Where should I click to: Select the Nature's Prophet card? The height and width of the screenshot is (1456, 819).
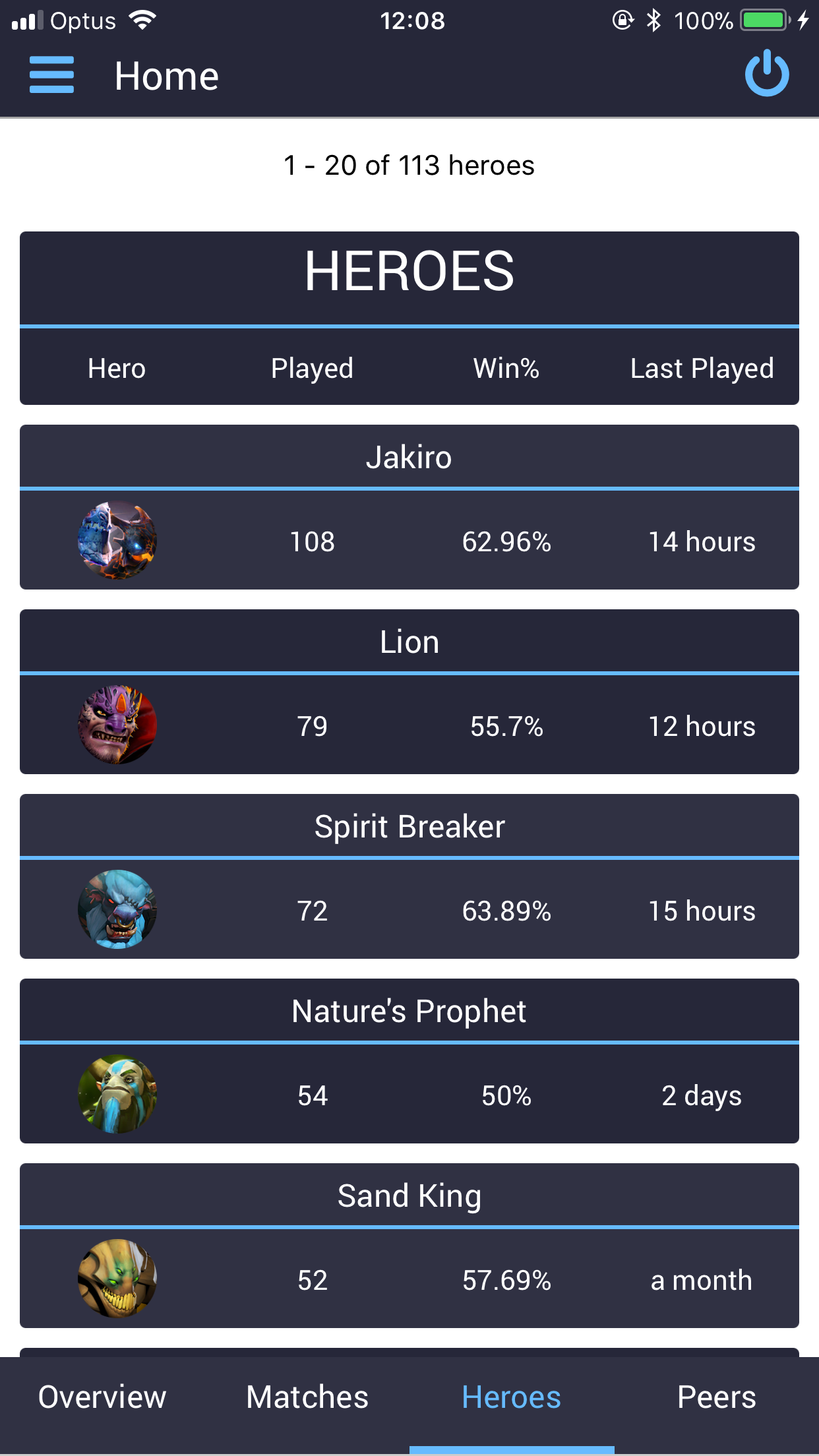[x=409, y=1061]
